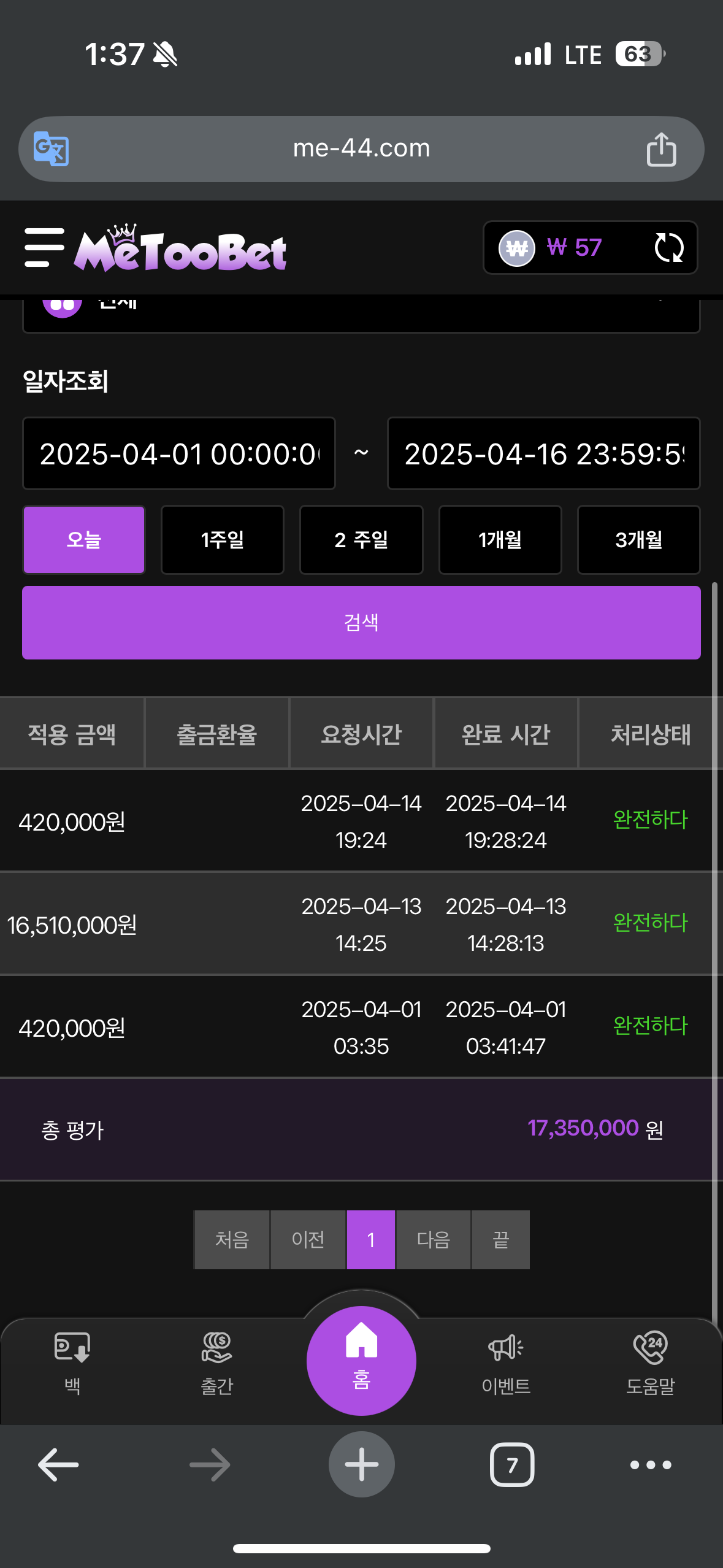Open the 홈 home tab
Viewport: 723px width, 1568px height.
(x=361, y=1361)
